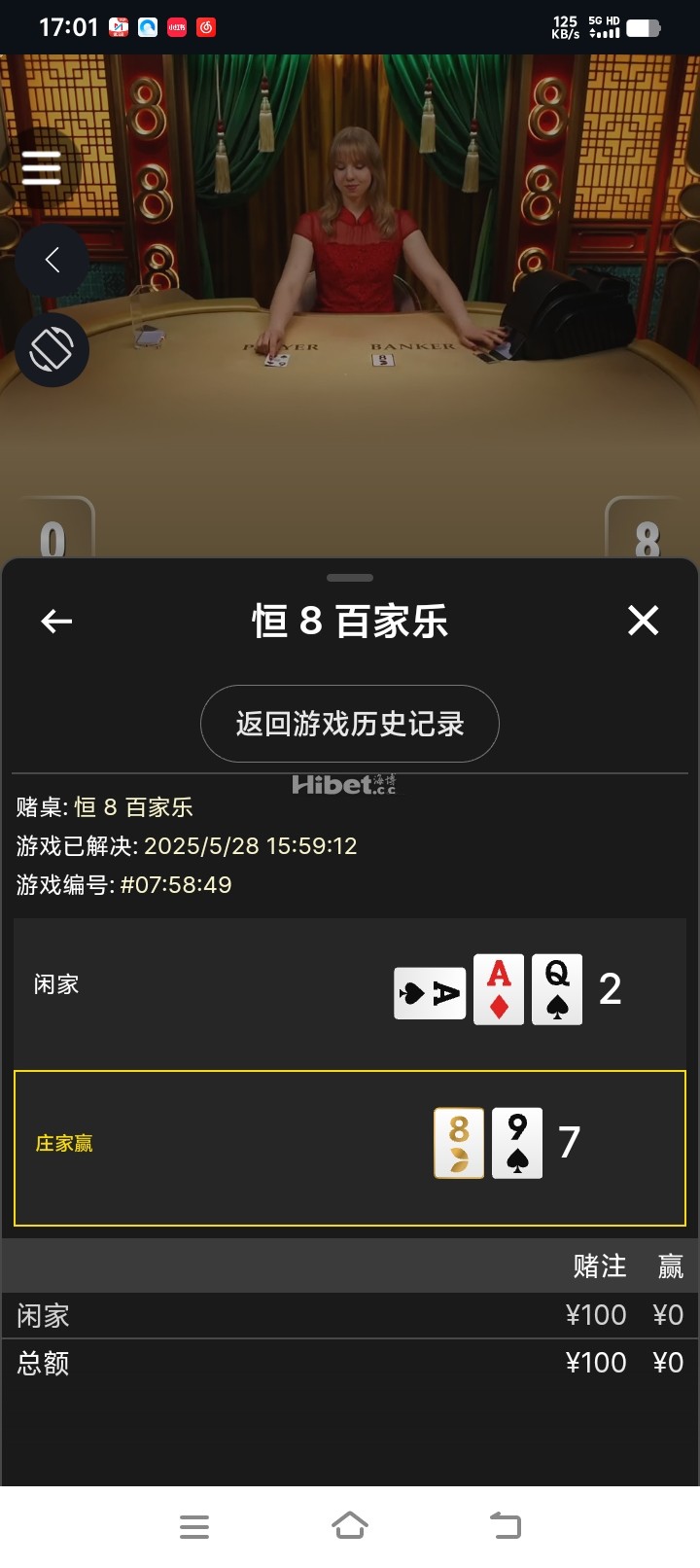Go back with the panel's left arrow
The image size is (700, 1568).
pyautogui.click(x=56, y=621)
